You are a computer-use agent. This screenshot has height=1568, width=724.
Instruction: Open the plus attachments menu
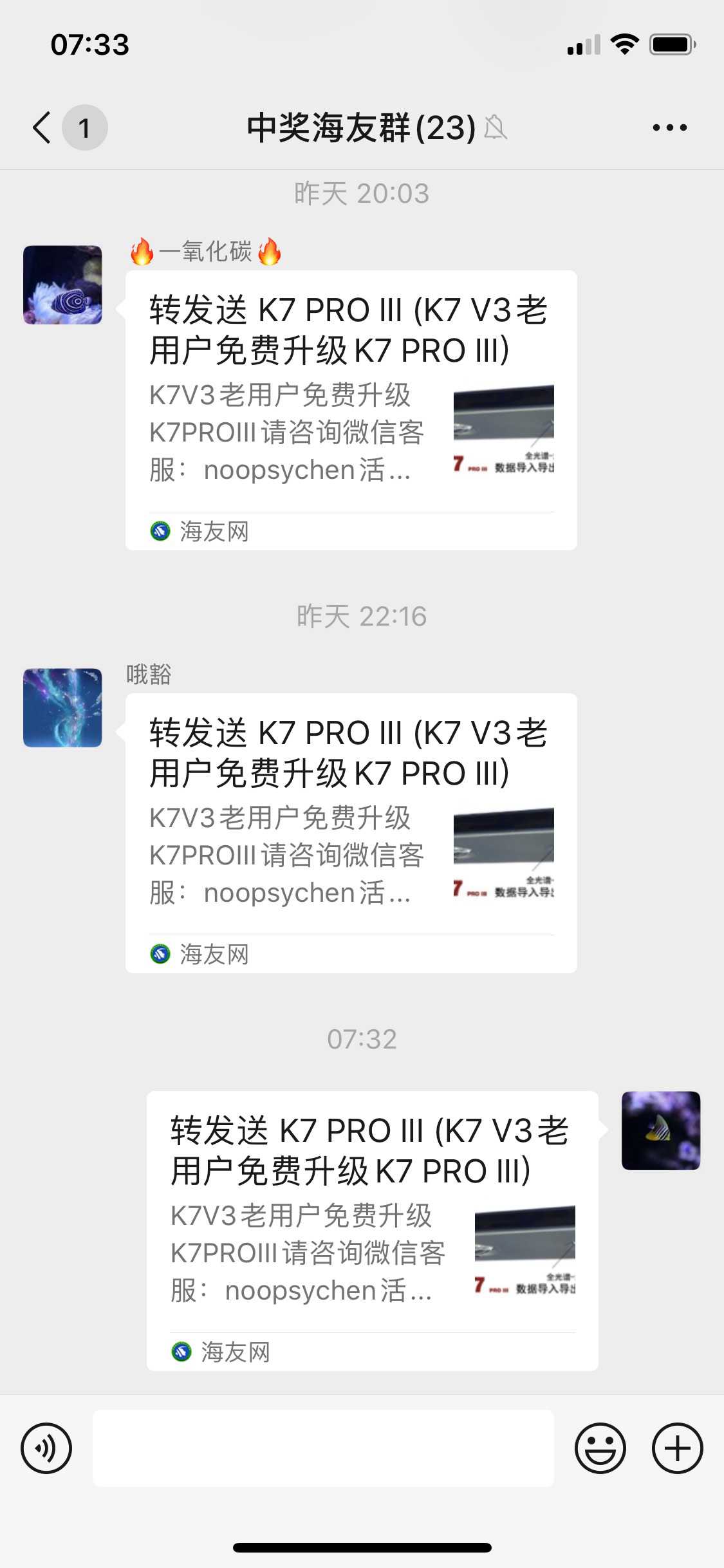click(x=677, y=1448)
